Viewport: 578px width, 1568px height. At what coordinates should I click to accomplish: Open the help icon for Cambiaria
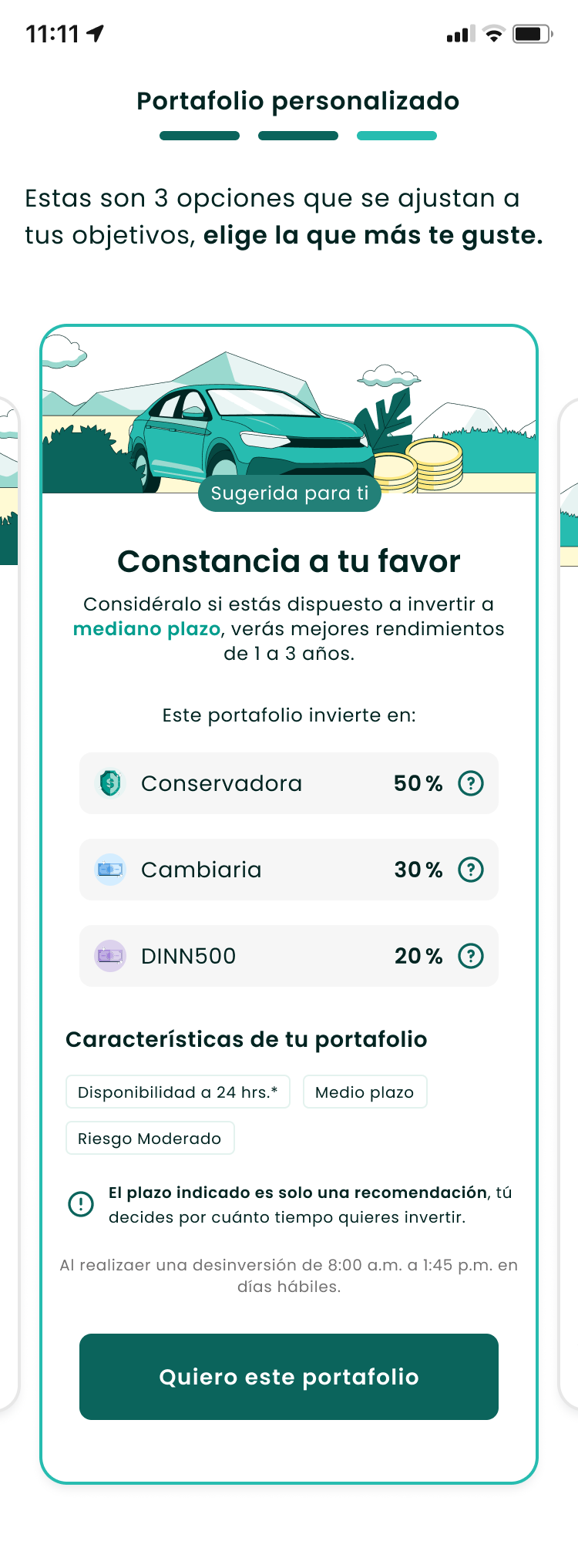[470, 870]
